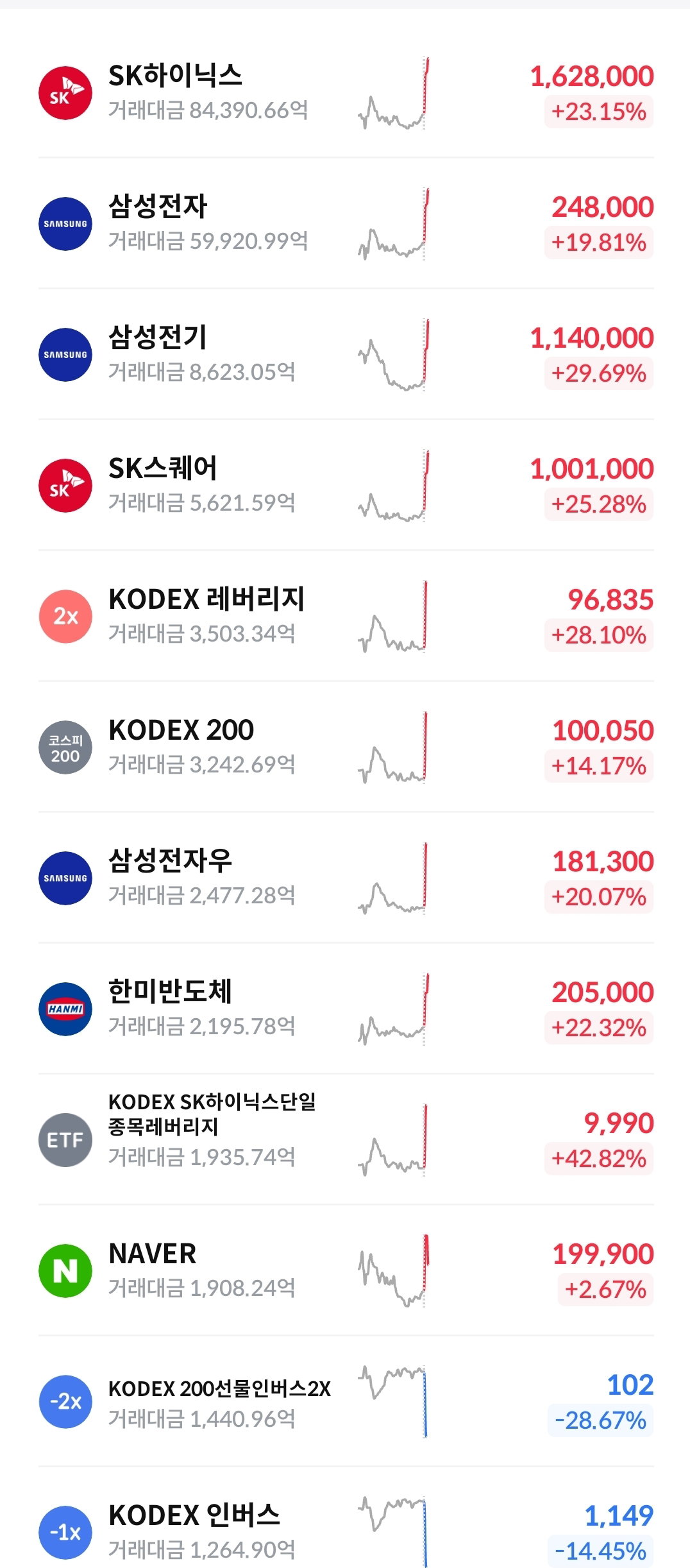The width and height of the screenshot is (690, 1568).
Task: Open 삼성전자 stock details
Action: point(345,223)
